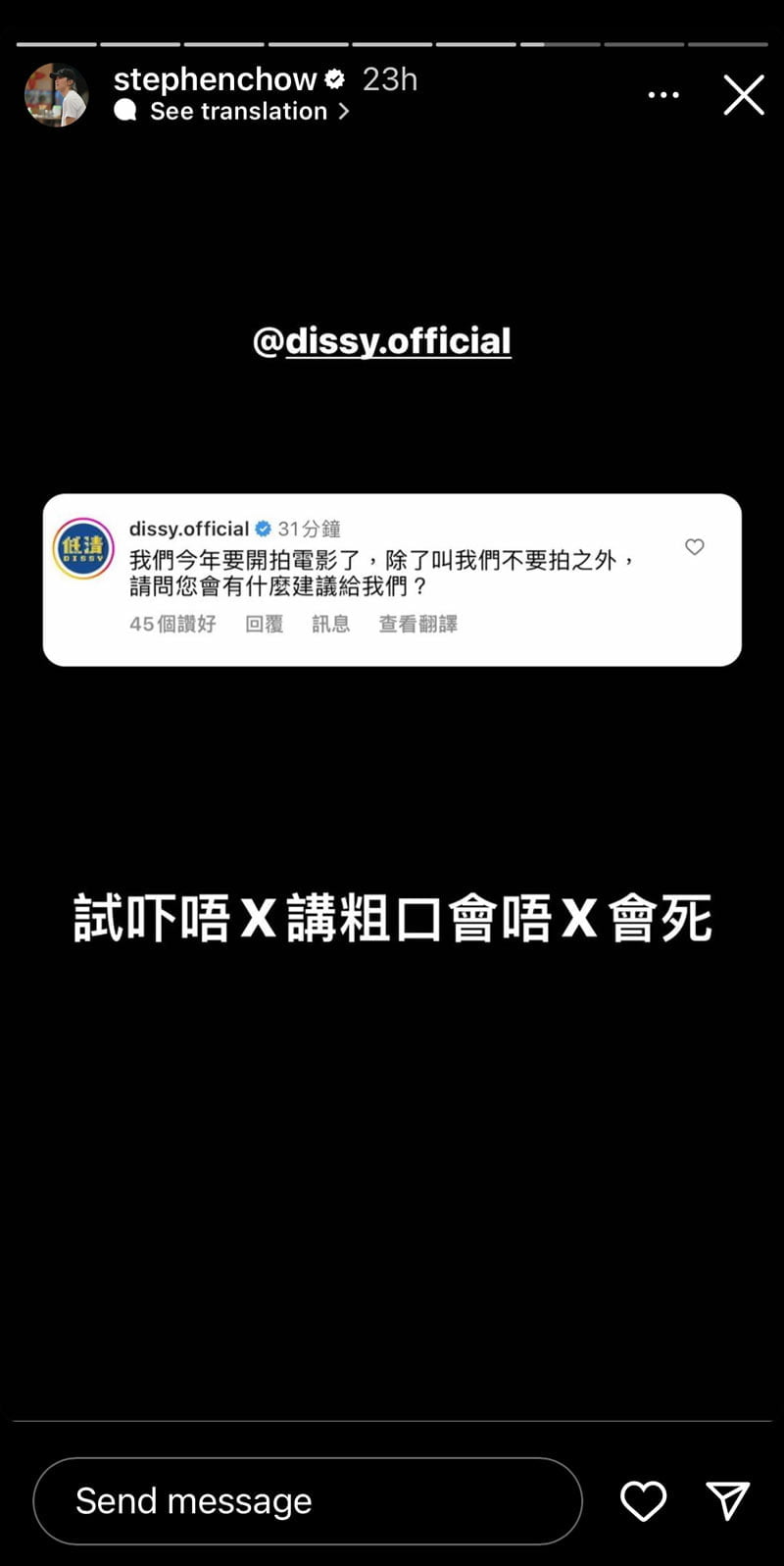Tap See translation
The image size is (784, 1566).
tap(238, 112)
